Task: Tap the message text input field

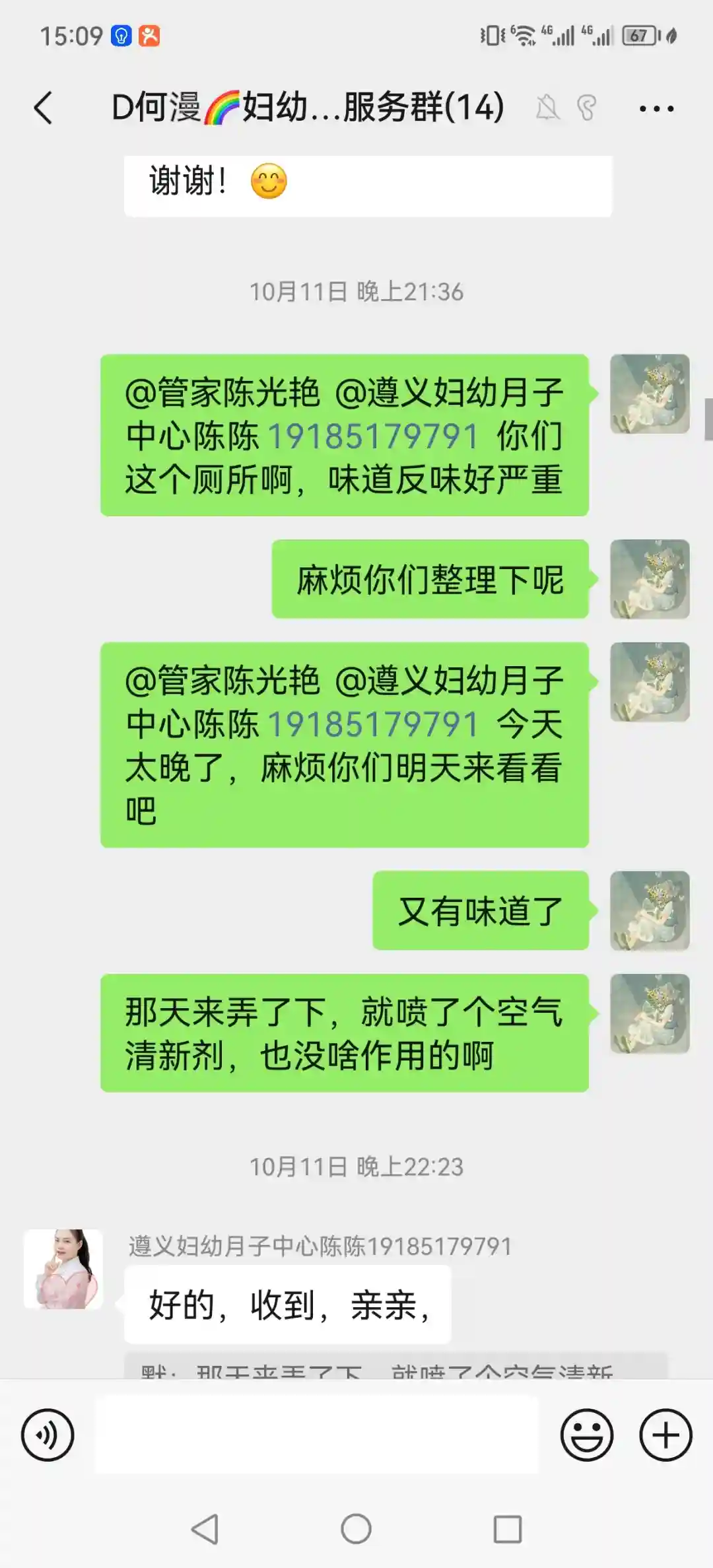Action: pos(317,1435)
